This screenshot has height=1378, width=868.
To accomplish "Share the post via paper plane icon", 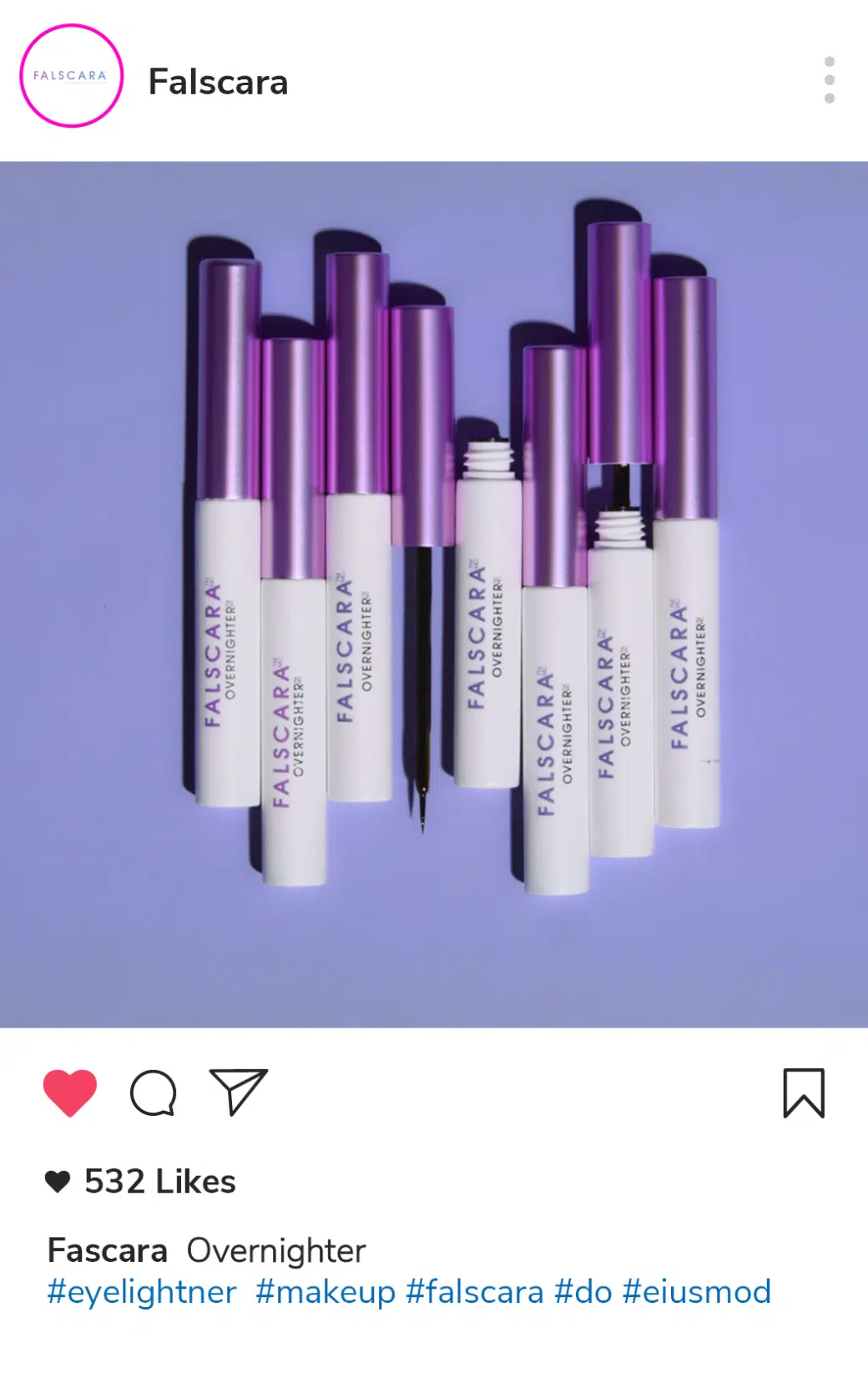I will (238, 1091).
